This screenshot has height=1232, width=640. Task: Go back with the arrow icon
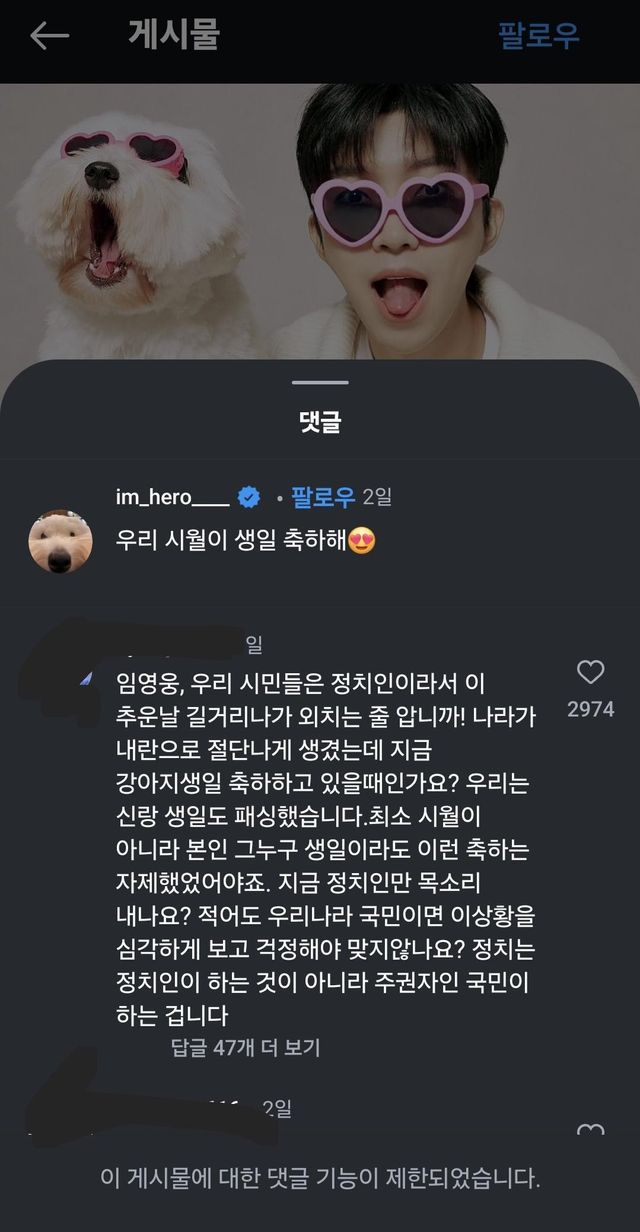[49, 36]
